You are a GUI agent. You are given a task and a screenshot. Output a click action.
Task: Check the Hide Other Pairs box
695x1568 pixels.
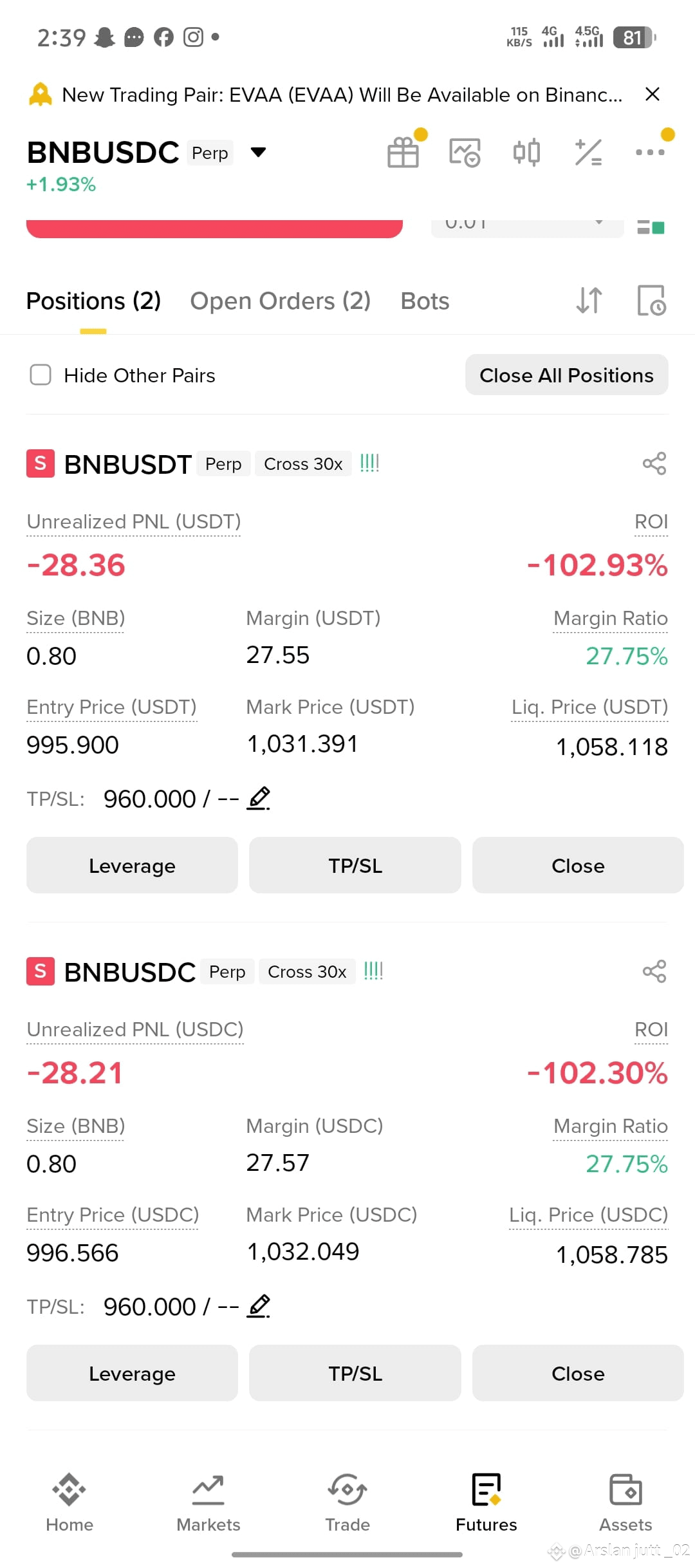[41, 375]
